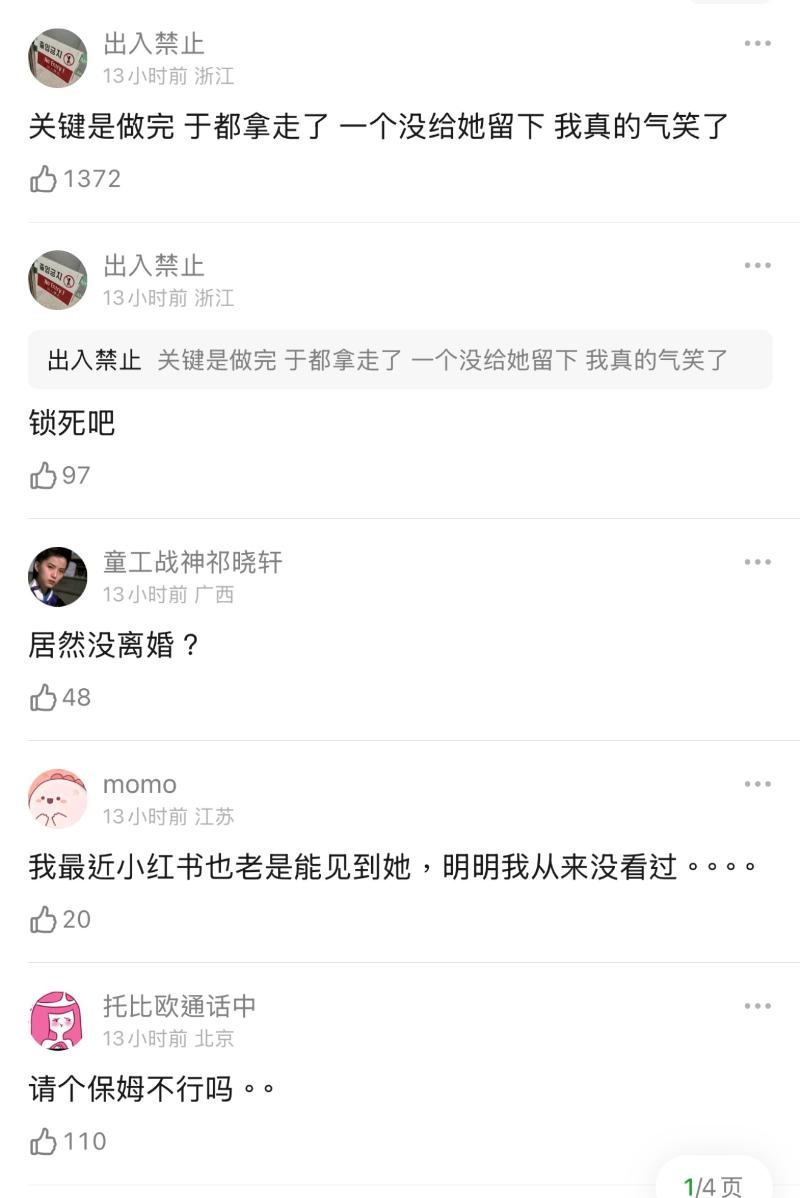Open overflow menu on the 1372-likes comment
The width and height of the screenshot is (800, 1198).
pyautogui.click(x=757, y=43)
